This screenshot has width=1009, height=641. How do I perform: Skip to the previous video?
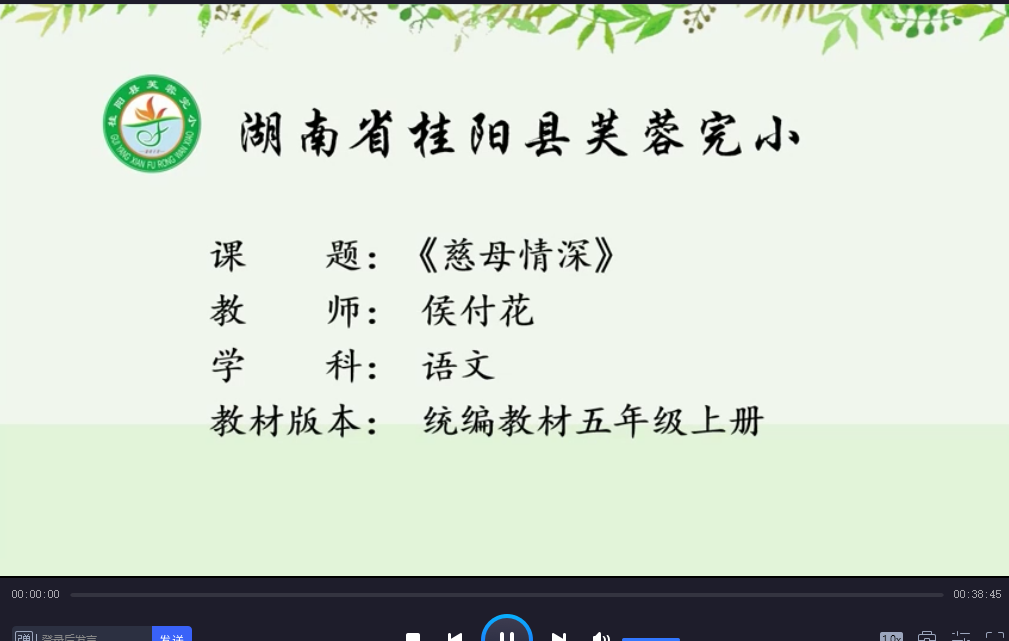tap(455, 637)
